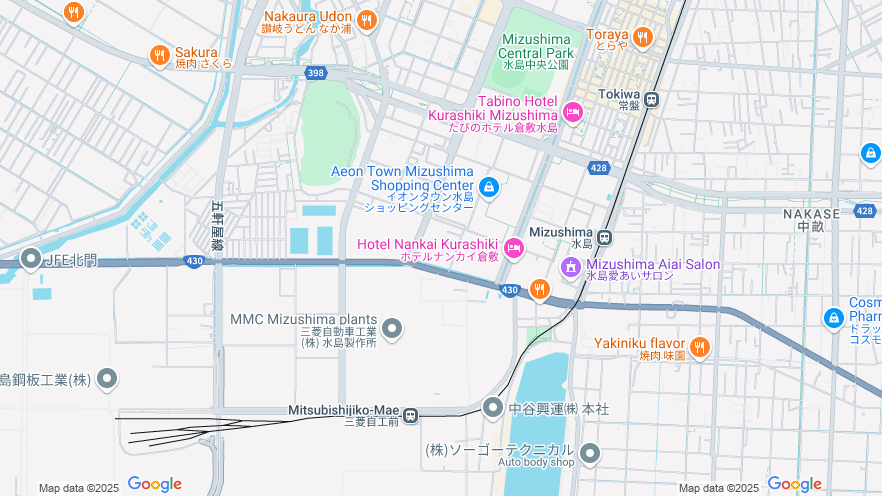The width and height of the screenshot is (882, 496).
Task: Select the Sakura yakiniku restaurant pin
Action: 159,56
